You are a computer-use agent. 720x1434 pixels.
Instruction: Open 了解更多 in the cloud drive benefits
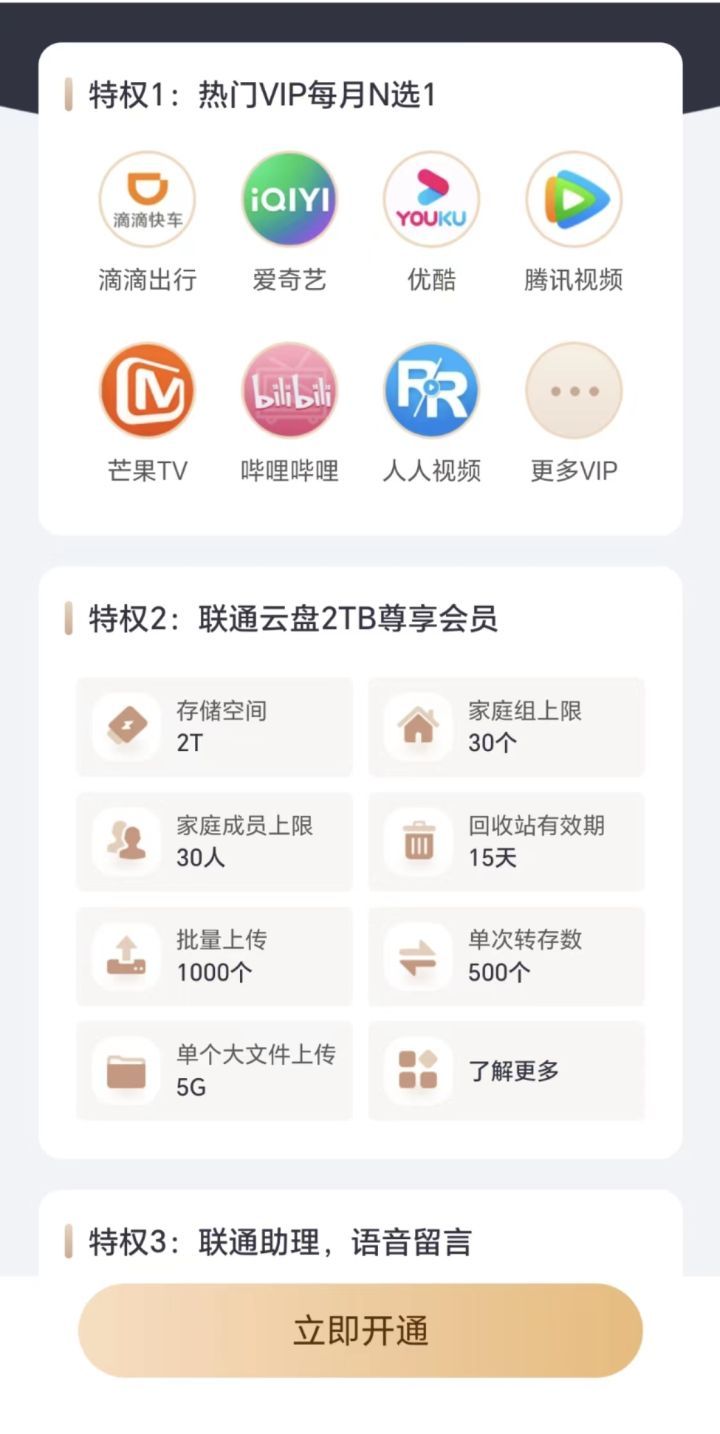pos(507,1071)
